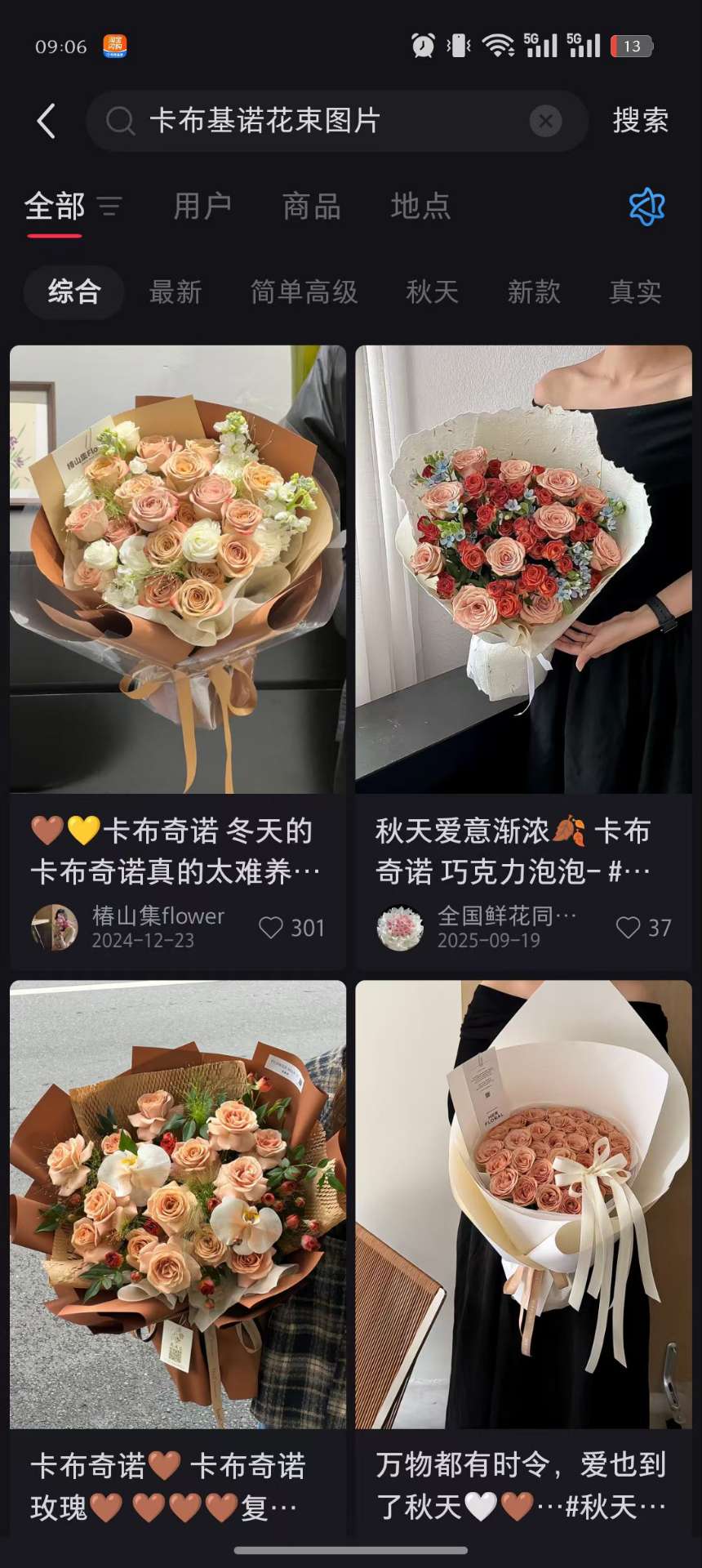
Task: Open the 万物都有时令 bouquet post
Action: [523, 1205]
